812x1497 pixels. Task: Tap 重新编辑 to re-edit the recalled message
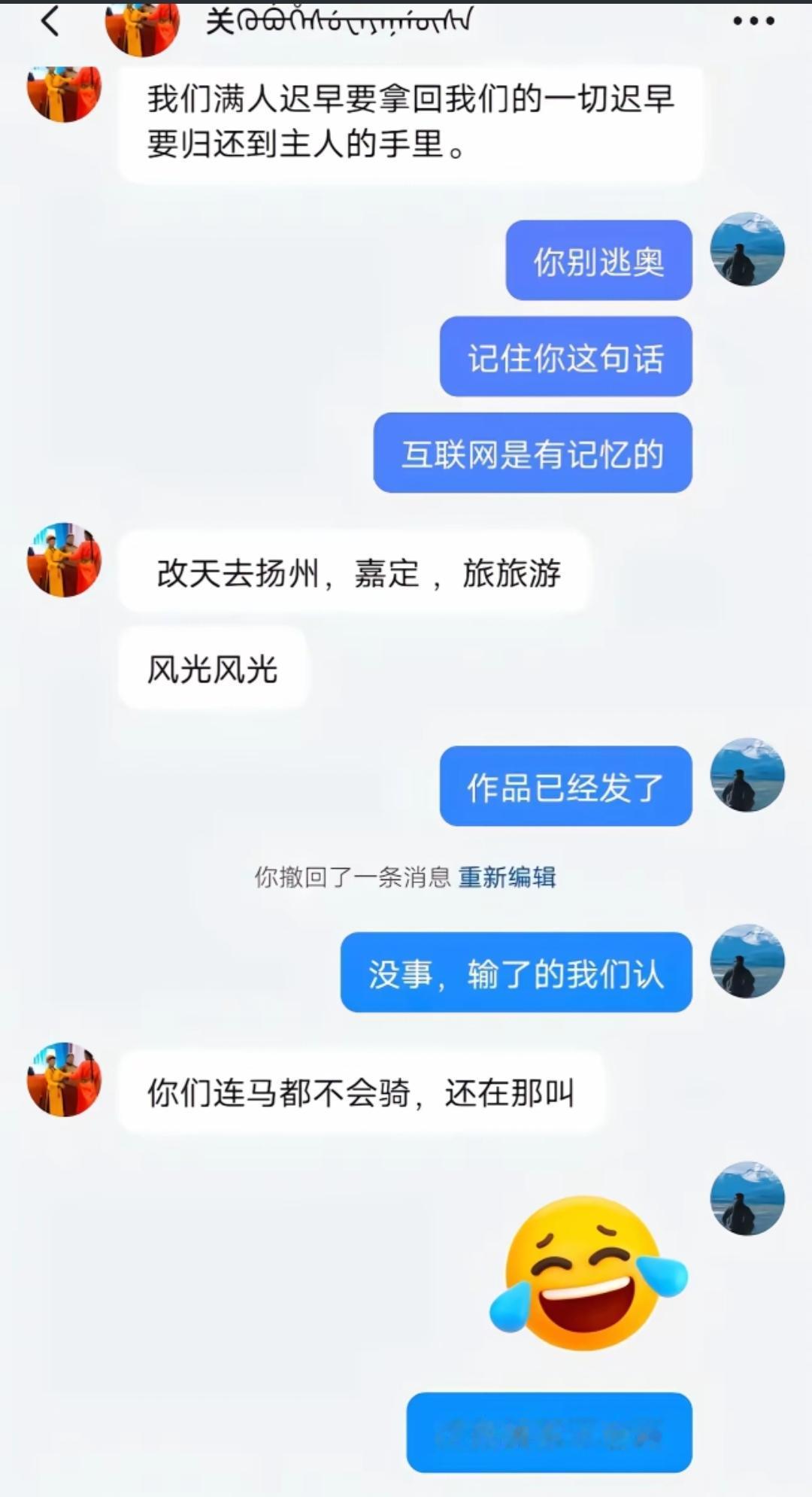click(x=510, y=878)
